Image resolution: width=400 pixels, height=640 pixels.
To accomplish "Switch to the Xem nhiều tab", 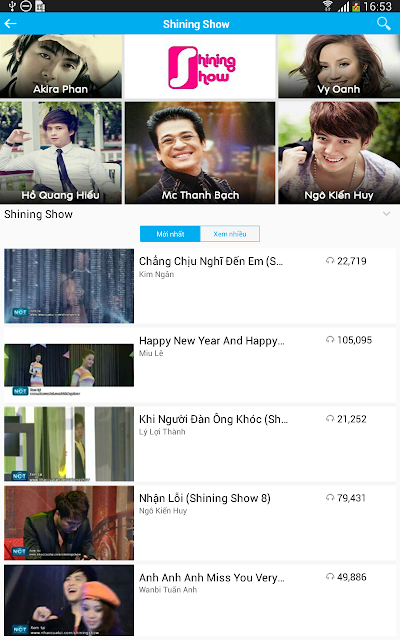I will (x=230, y=234).
